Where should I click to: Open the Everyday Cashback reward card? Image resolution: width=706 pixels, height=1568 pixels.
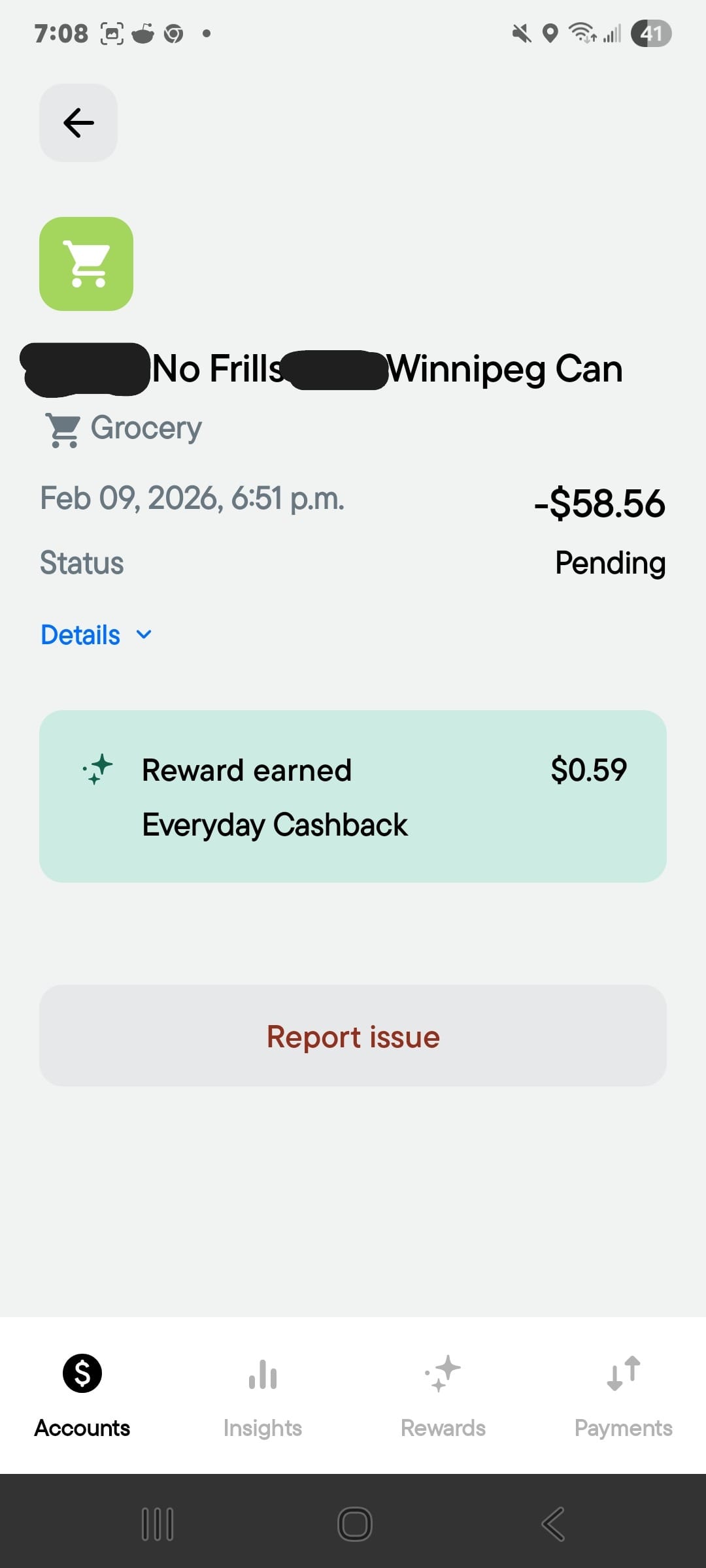click(x=353, y=796)
